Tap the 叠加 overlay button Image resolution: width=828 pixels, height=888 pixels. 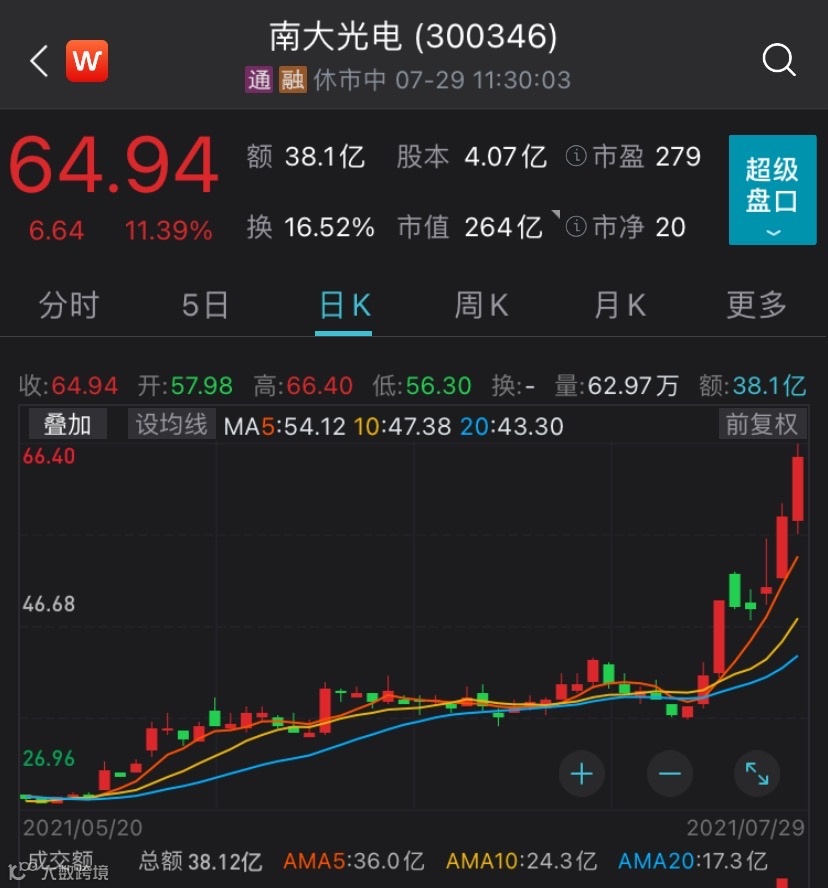[x=67, y=425]
